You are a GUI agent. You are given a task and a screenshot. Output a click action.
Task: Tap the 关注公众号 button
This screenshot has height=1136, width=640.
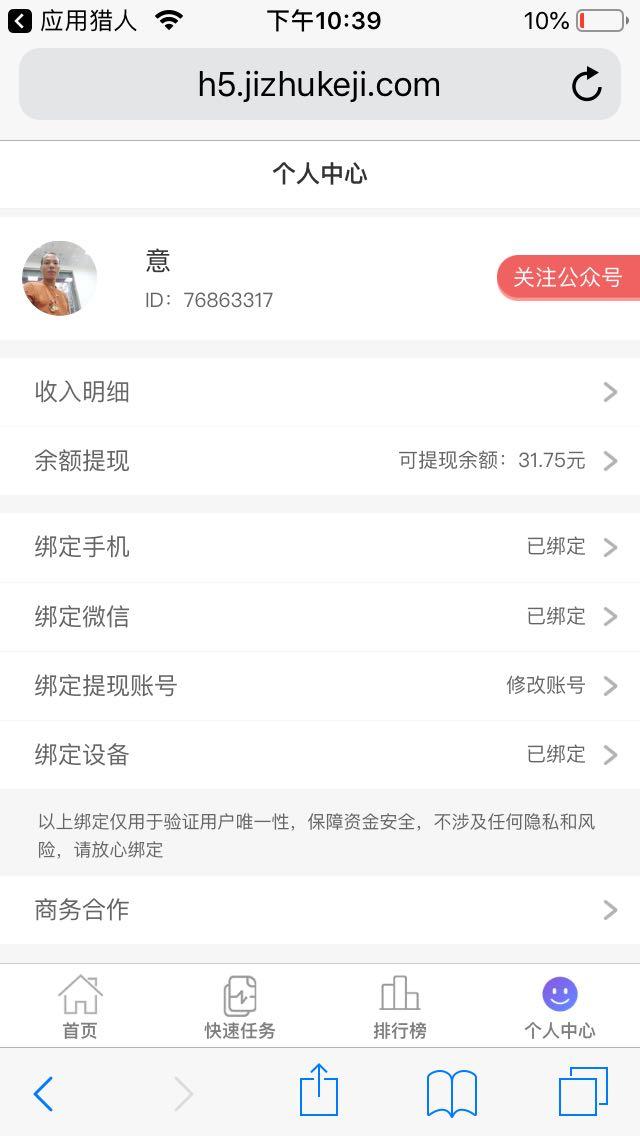click(x=568, y=277)
